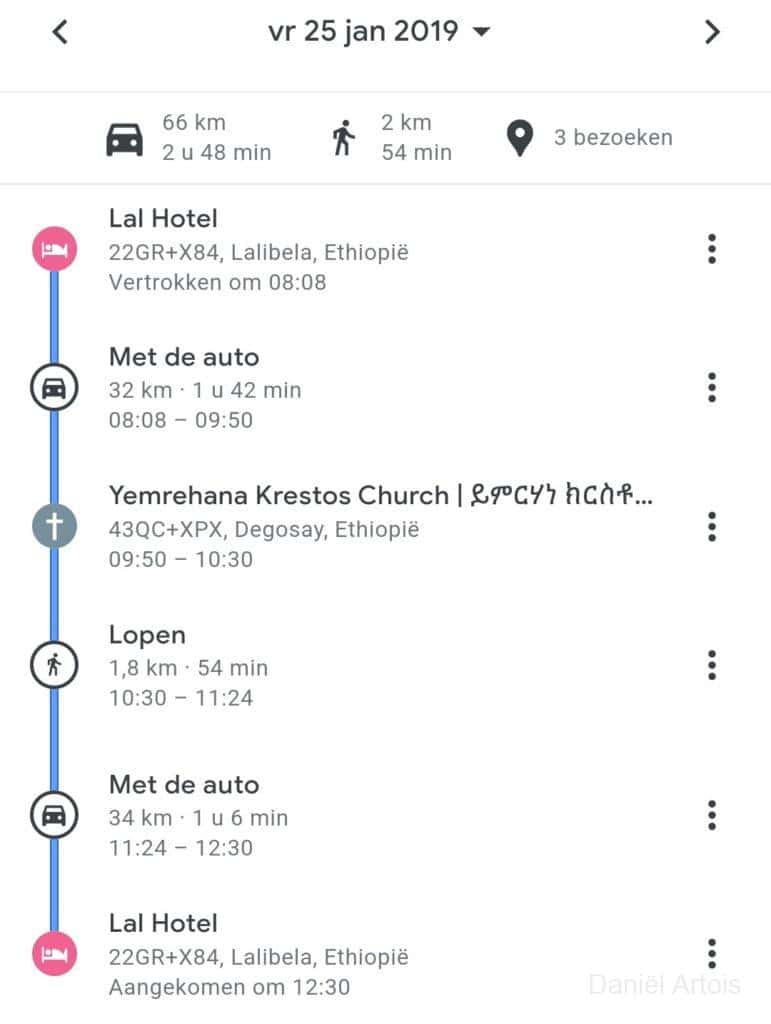The width and height of the screenshot is (771, 1024).
Task: Go to the previous day
Action: [x=60, y=32]
